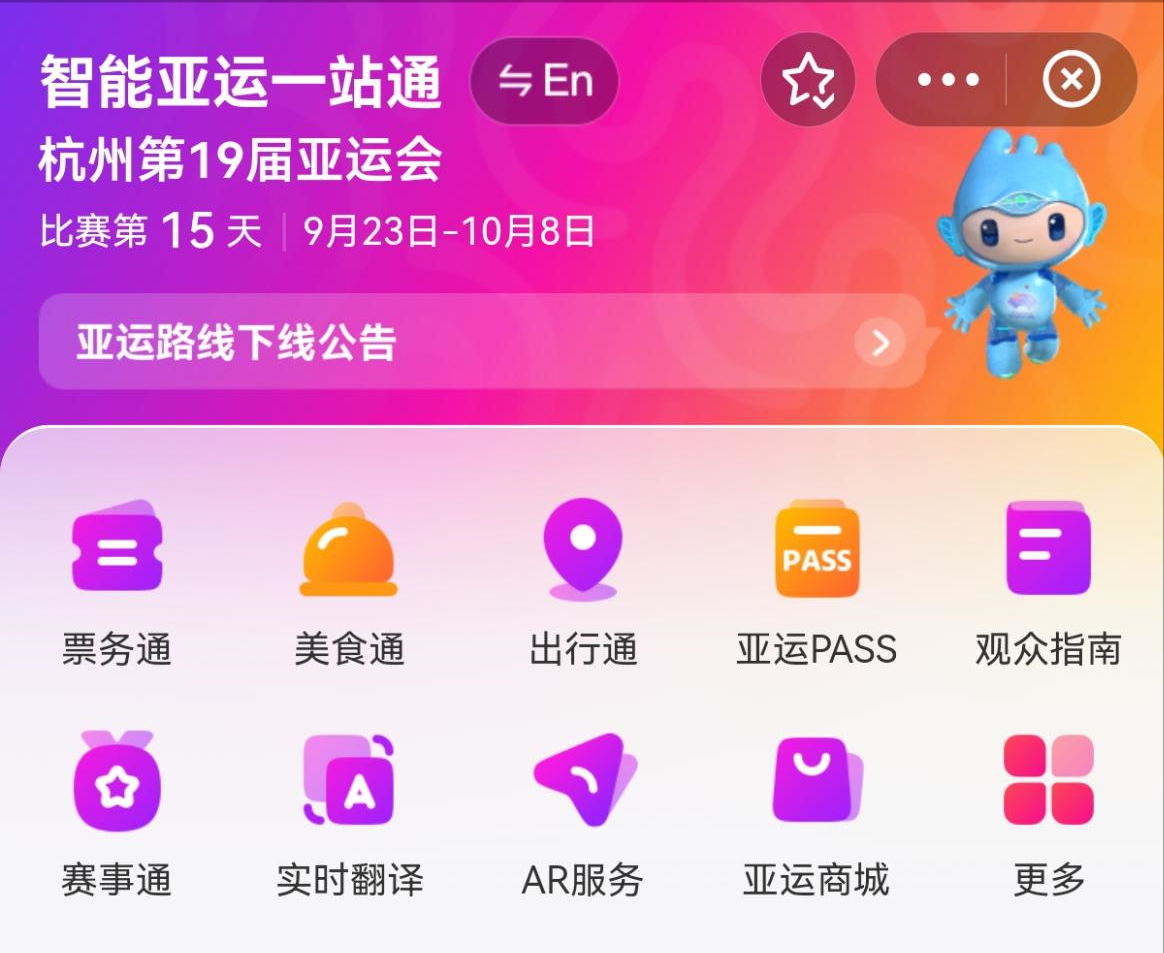Open the three-dot more options menu
Image resolution: width=1164 pixels, height=953 pixels.
point(946,80)
